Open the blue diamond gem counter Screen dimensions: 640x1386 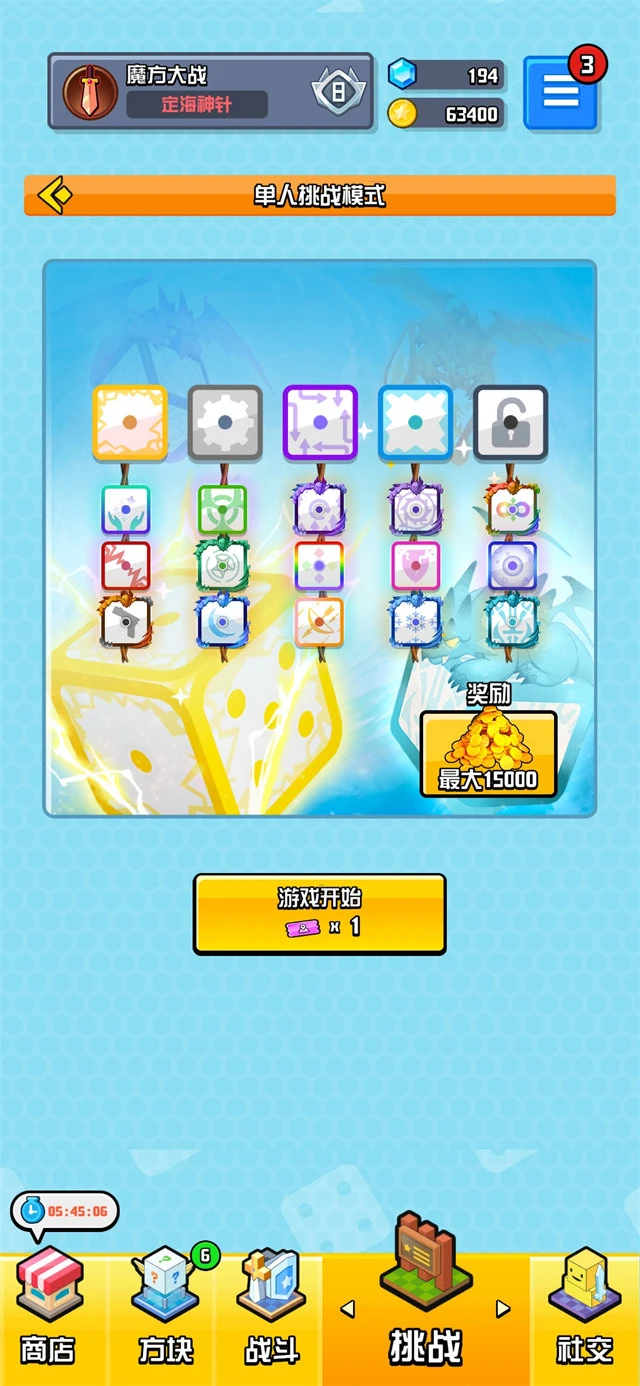pyautogui.click(x=446, y=75)
